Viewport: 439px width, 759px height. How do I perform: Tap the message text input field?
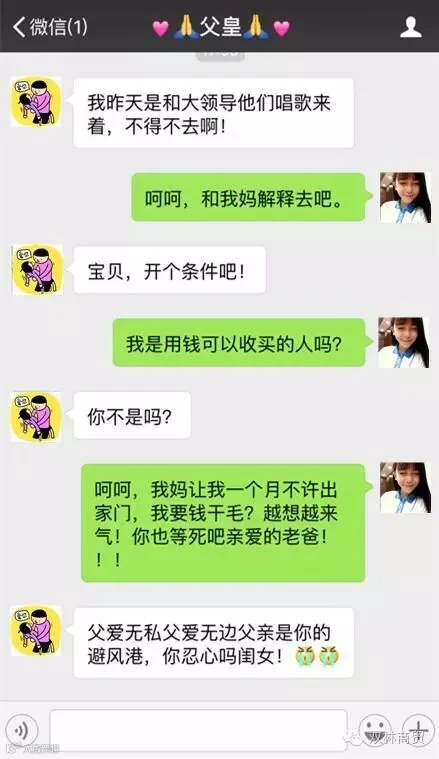pos(198,730)
